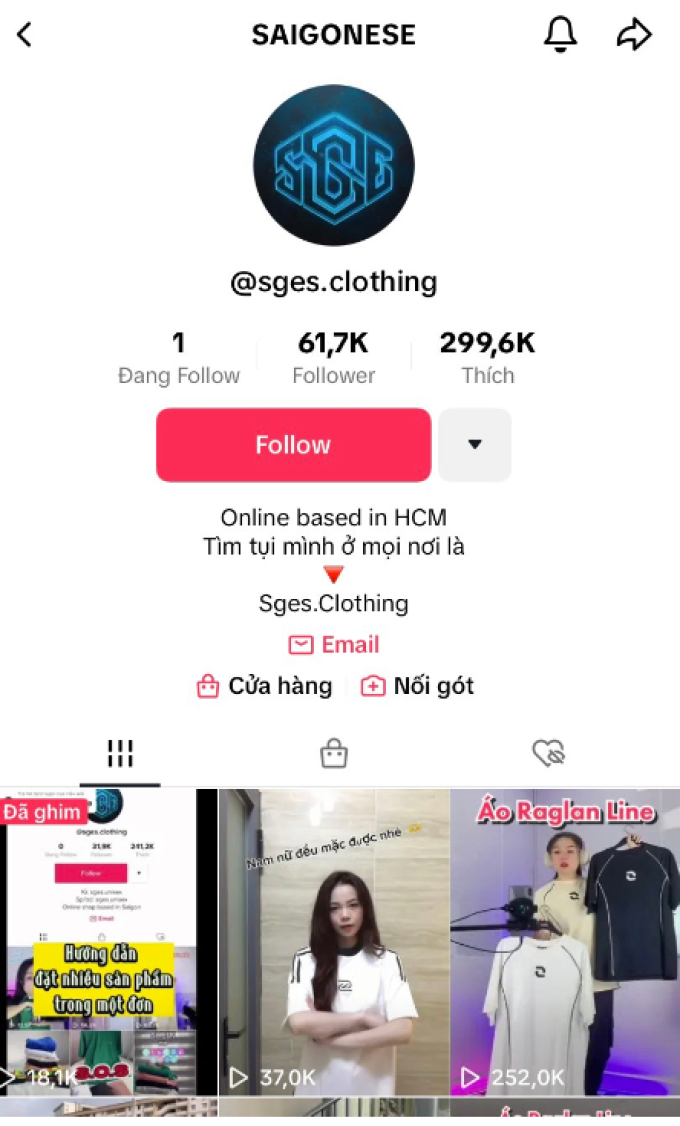This screenshot has width=680, height=1126.
Task: Switch to the shop bag tab
Action: pyautogui.click(x=334, y=753)
